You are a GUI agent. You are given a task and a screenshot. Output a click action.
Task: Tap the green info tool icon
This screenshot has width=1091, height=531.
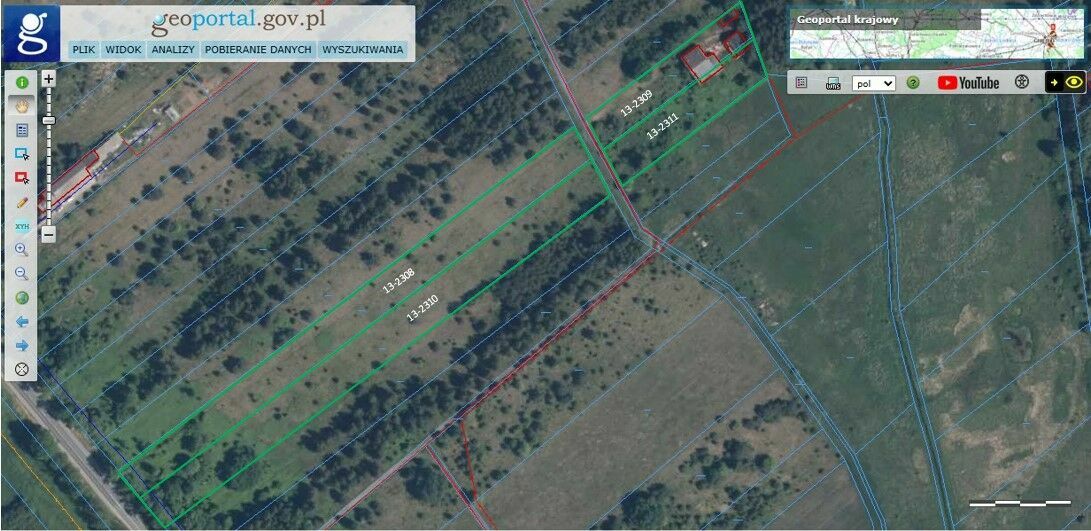coord(21,82)
